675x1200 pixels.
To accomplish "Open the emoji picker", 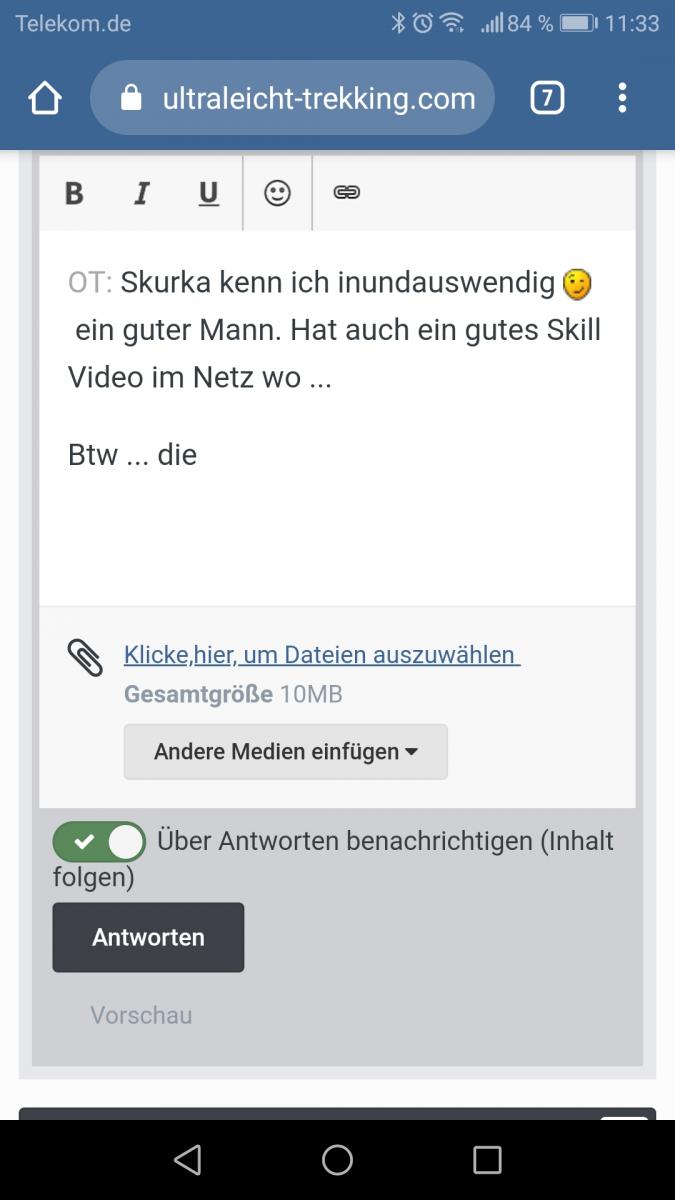I will 277,193.
